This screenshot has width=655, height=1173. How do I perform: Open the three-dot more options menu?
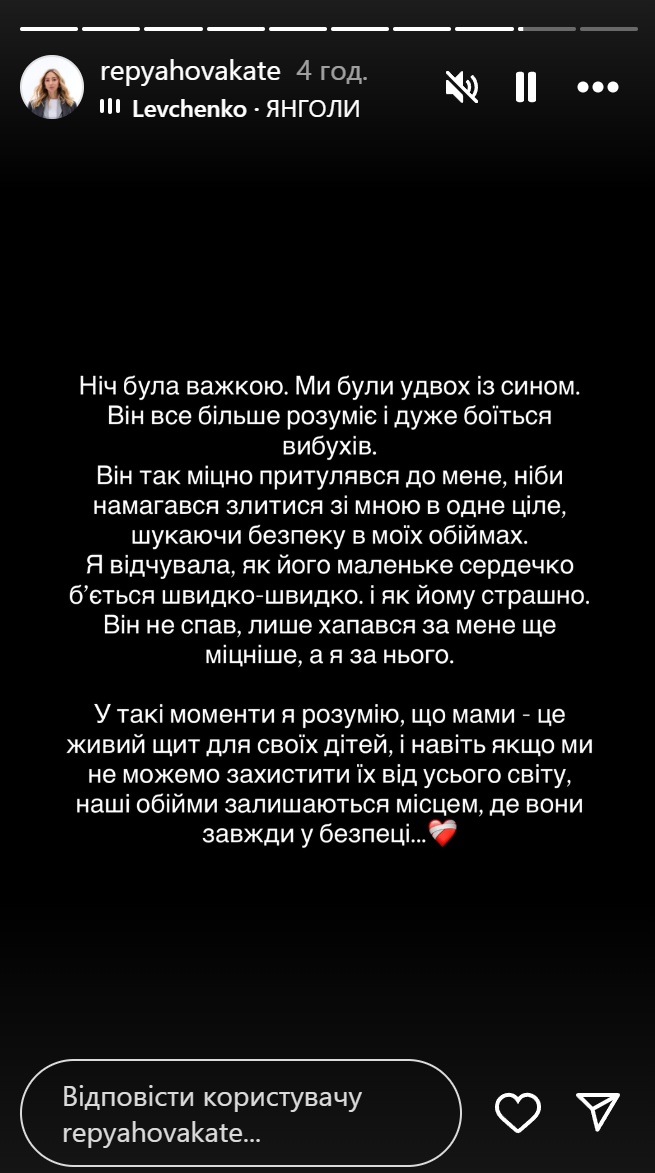(x=598, y=88)
